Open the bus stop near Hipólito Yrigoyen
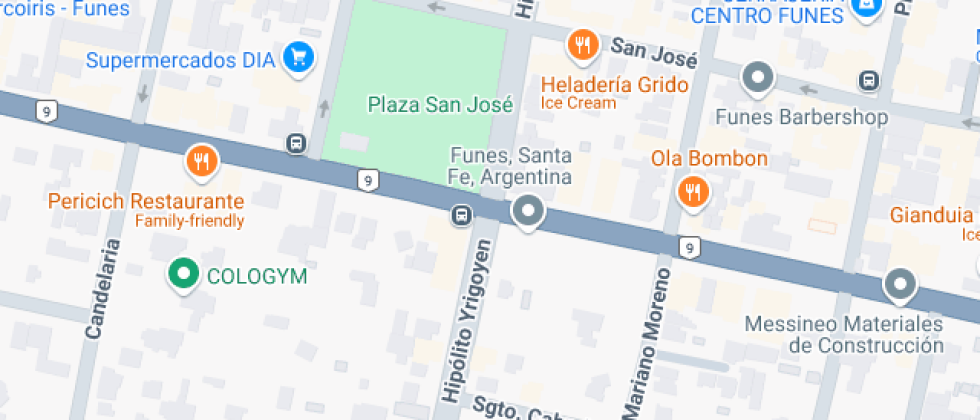Screen dimensions: 980x420 (x=461, y=215)
